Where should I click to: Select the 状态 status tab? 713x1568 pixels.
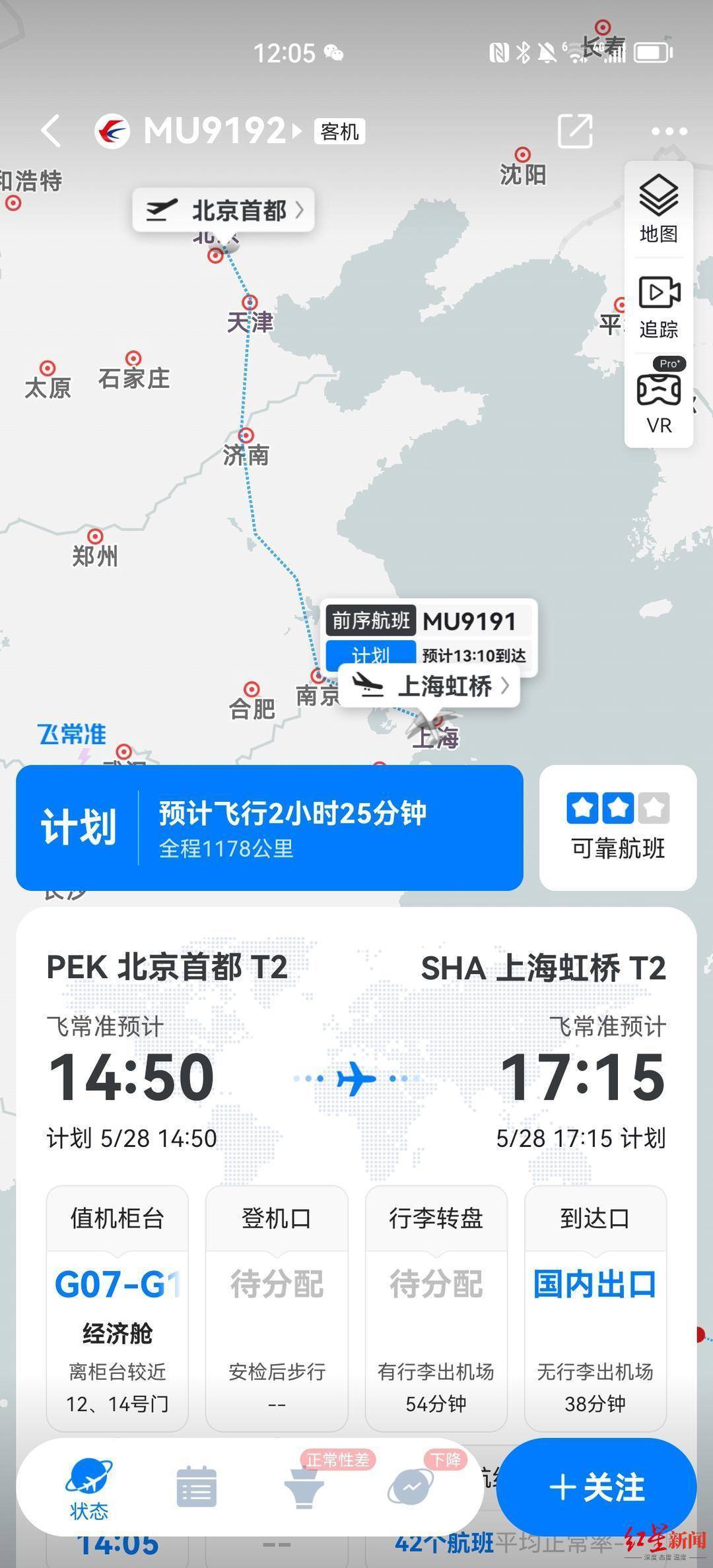tap(88, 1489)
